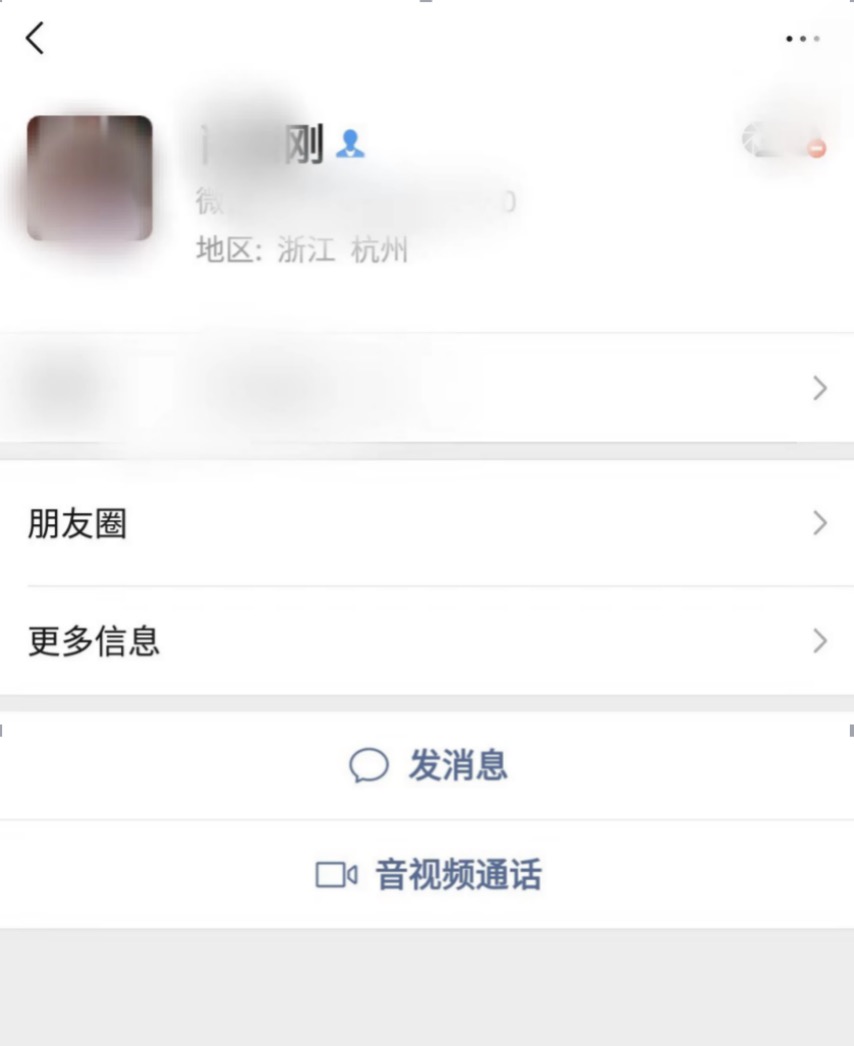Go back using the top-left arrow
854x1046 pixels.
pyautogui.click(x=35, y=38)
